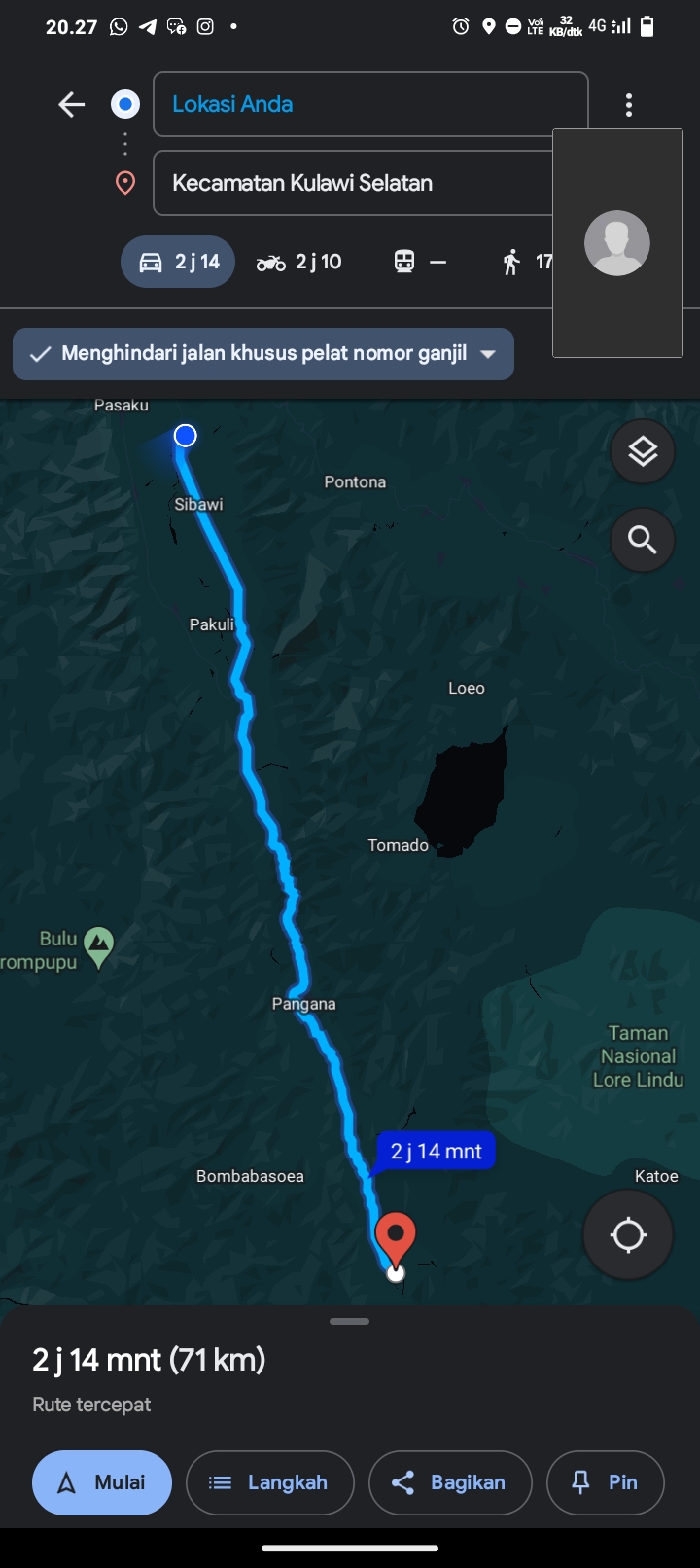The height and width of the screenshot is (1568, 700).
Task: Center map on my location
Action: pos(628,1235)
